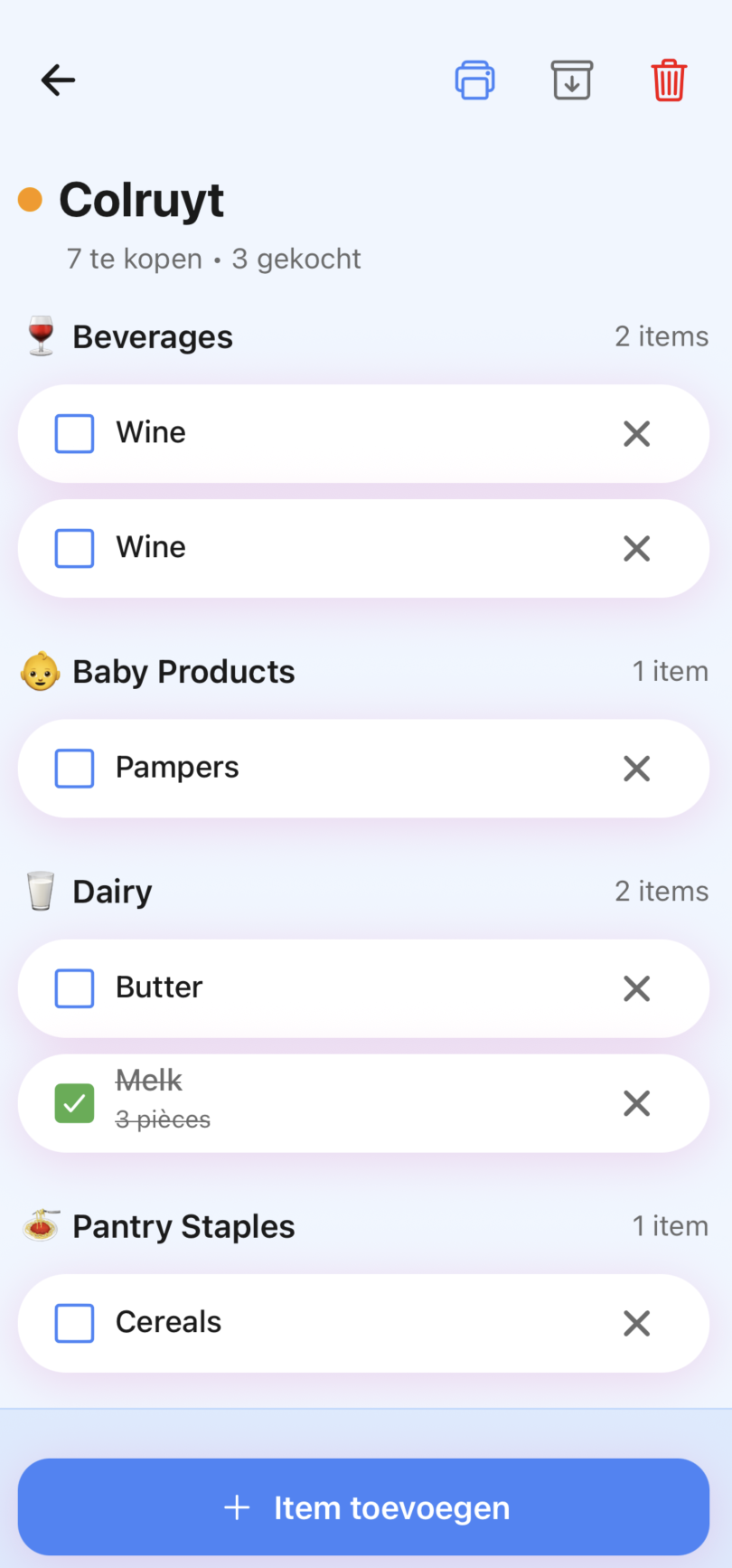
Task: Click the archive list icon
Action: coord(571,80)
